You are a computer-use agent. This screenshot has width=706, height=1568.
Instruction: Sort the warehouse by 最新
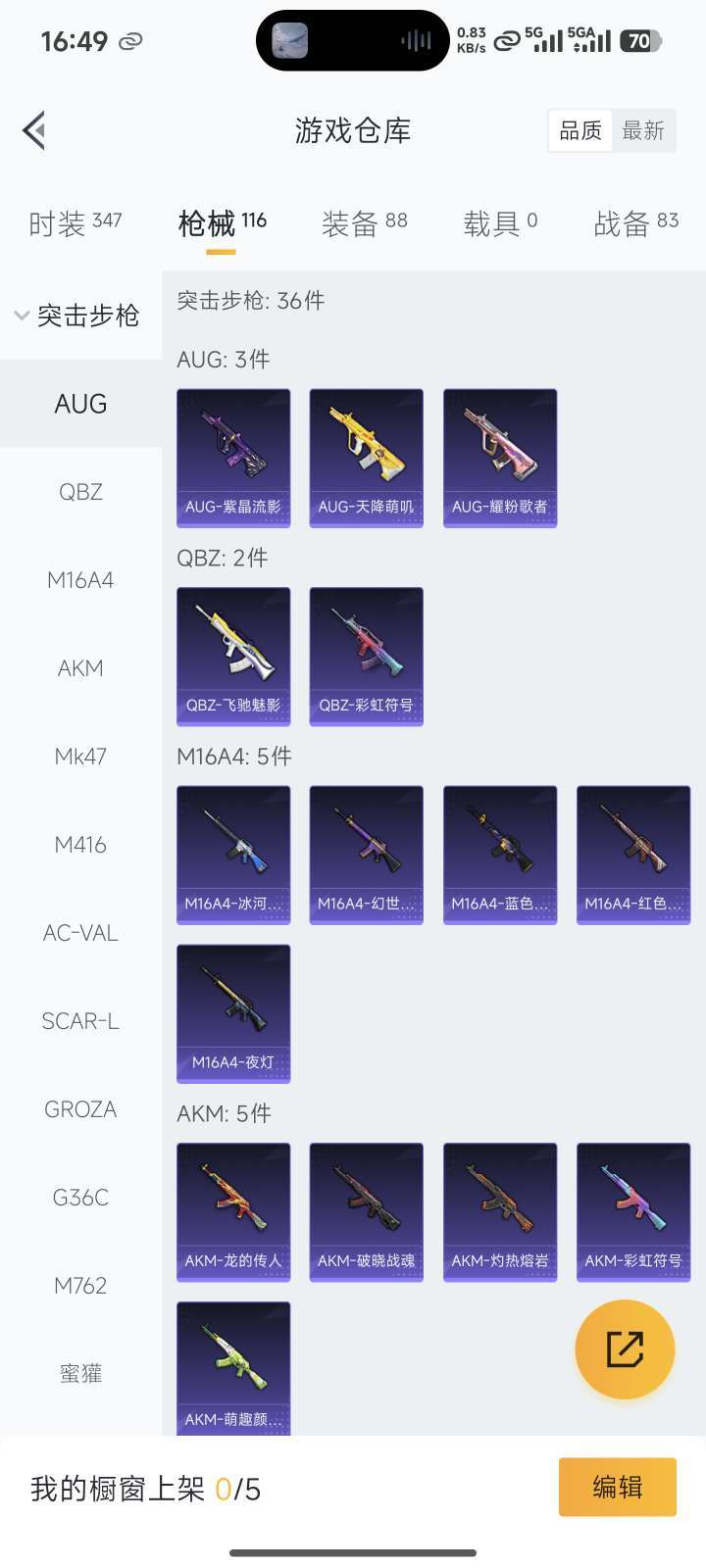pyautogui.click(x=643, y=130)
